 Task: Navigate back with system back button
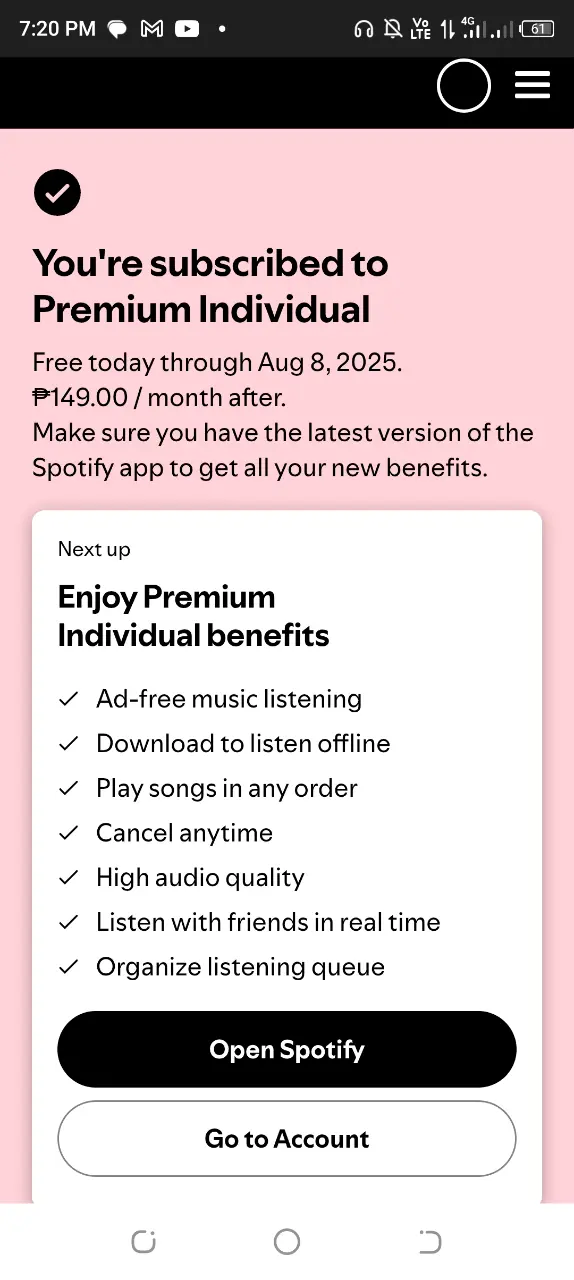tap(430, 1242)
